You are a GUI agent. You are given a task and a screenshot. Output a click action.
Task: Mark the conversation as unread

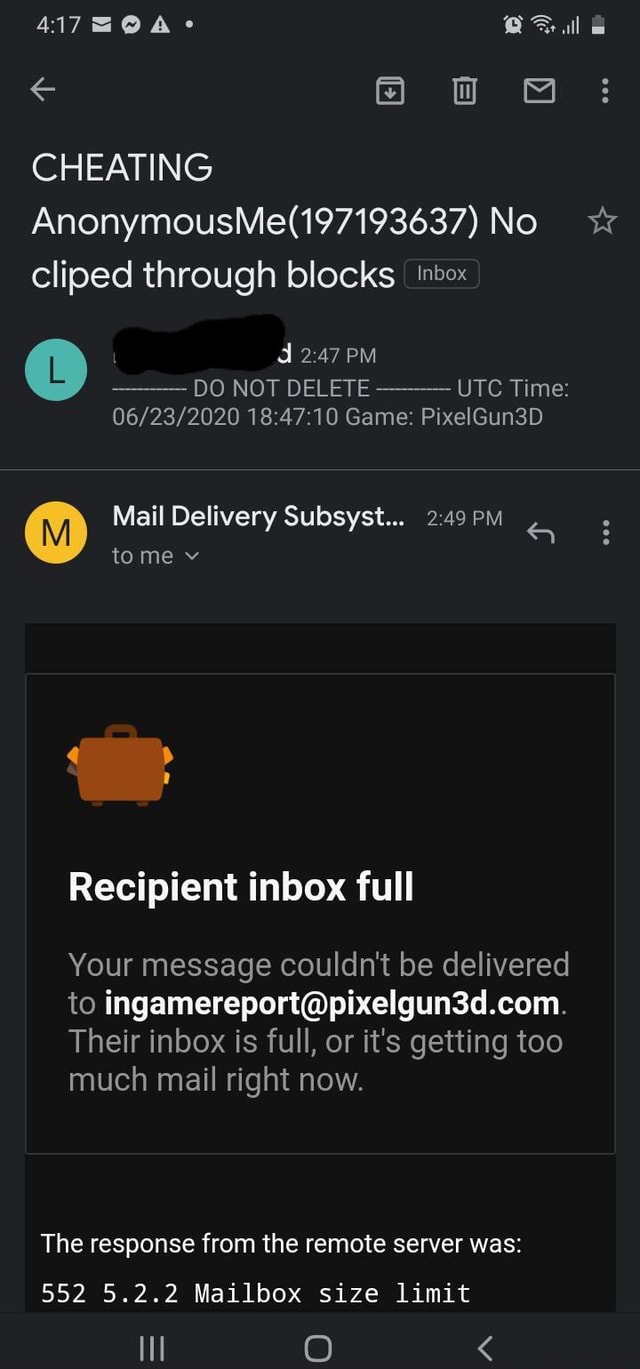pos(540,92)
